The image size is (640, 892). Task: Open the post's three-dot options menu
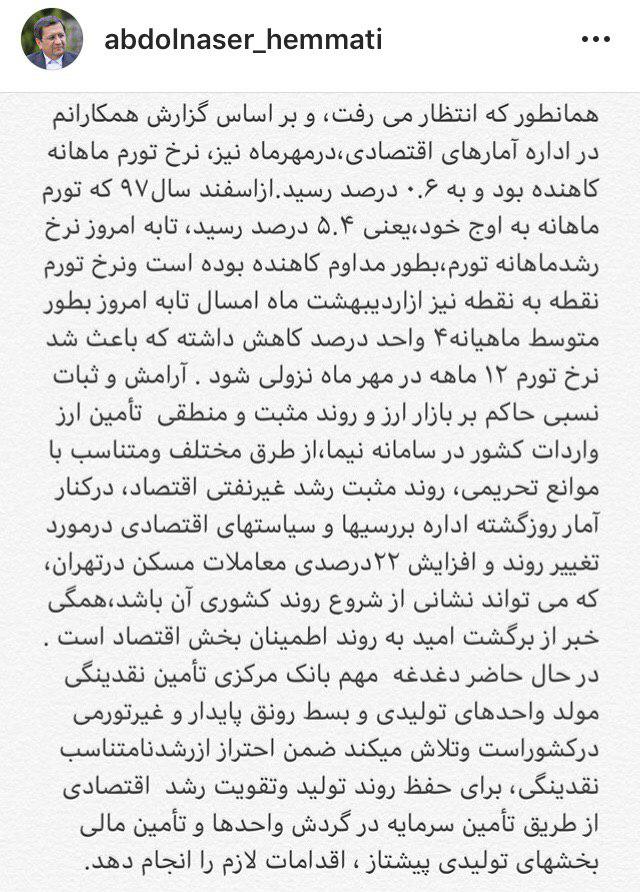click(x=596, y=40)
